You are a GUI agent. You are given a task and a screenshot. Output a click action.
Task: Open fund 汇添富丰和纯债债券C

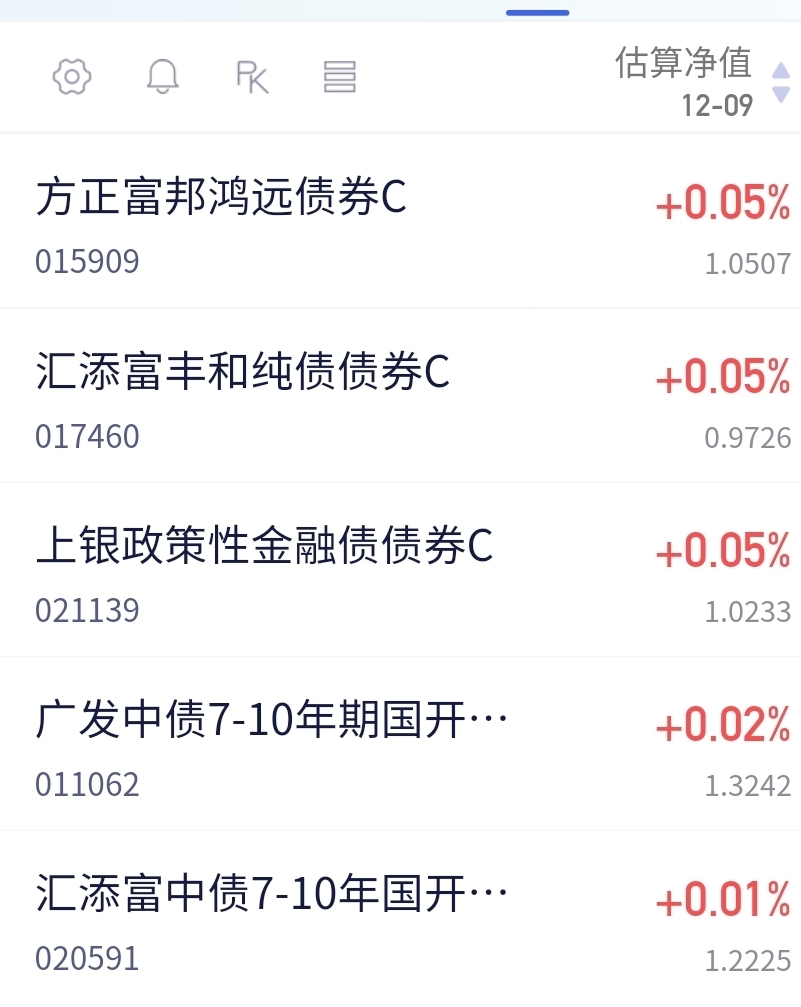click(400, 396)
